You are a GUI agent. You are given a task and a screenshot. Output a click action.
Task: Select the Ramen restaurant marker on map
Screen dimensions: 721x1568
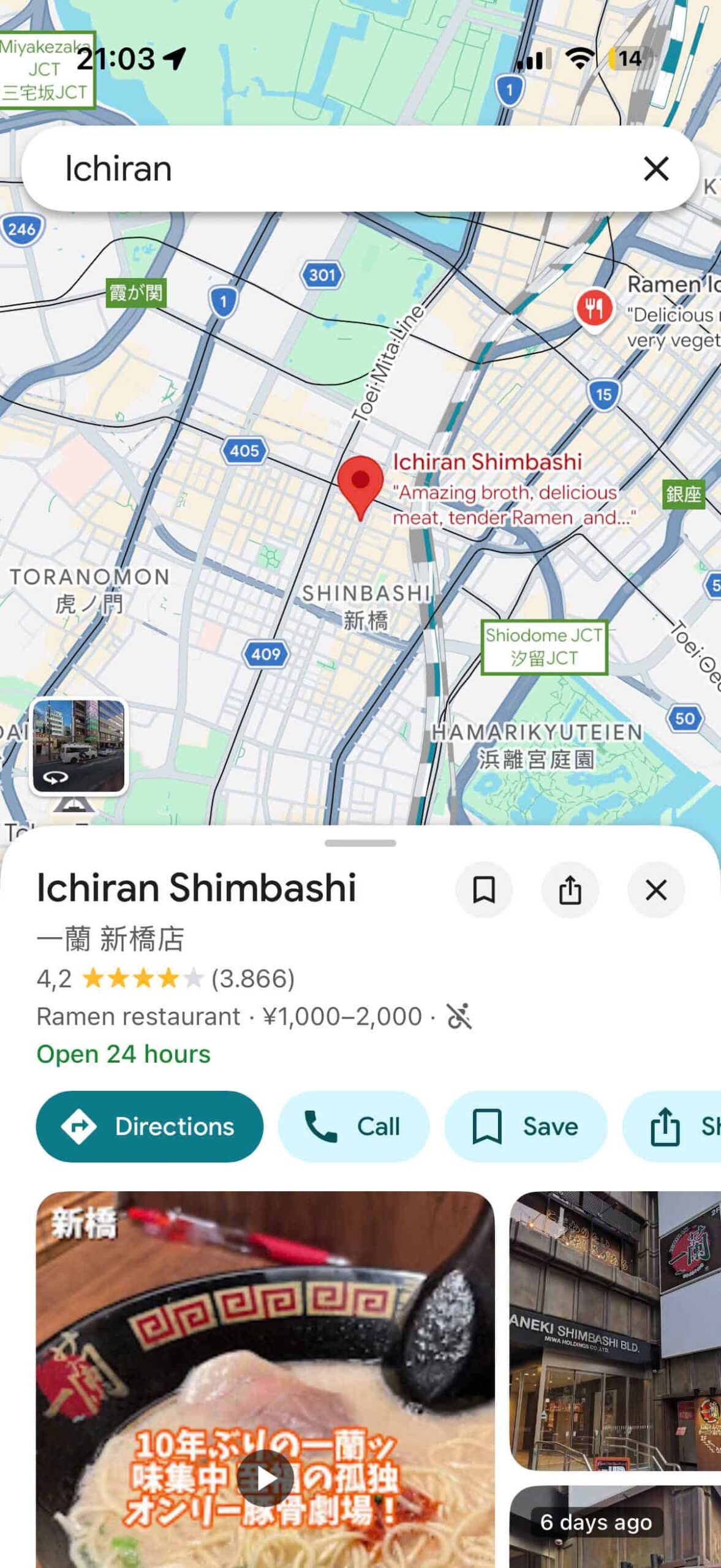point(593,309)
